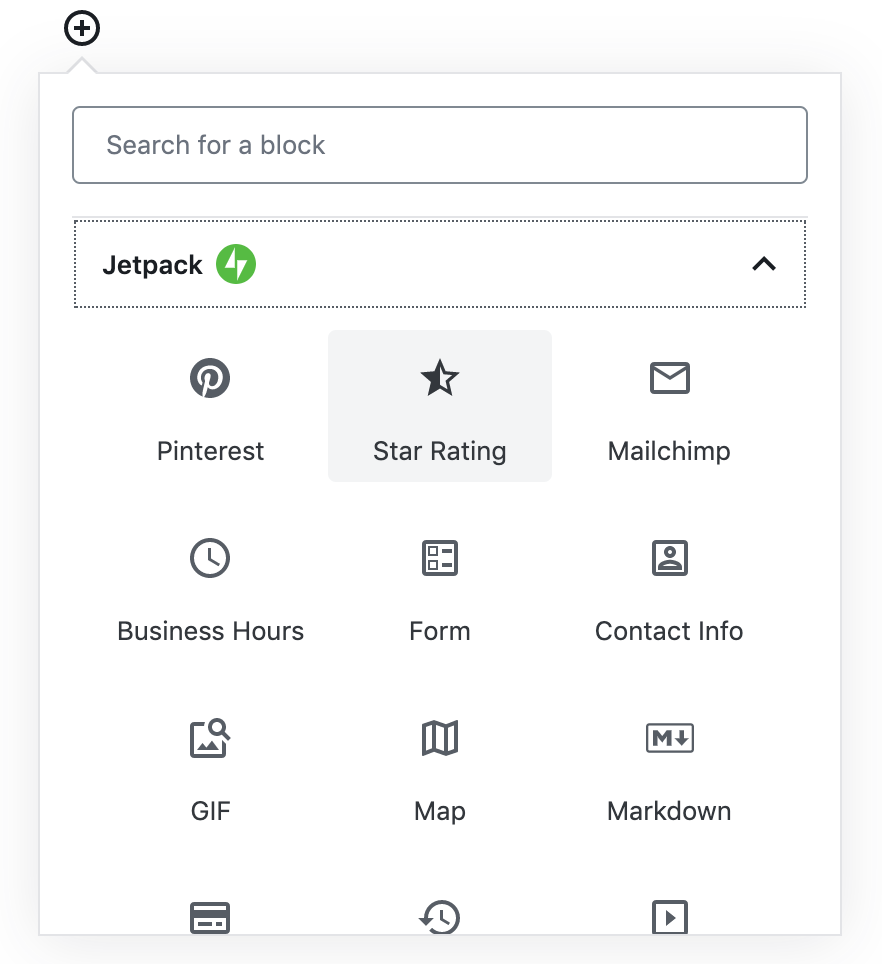Close the block inserter with the plus button
Viewport: 882px width, 964px height.
pos(81,29)
